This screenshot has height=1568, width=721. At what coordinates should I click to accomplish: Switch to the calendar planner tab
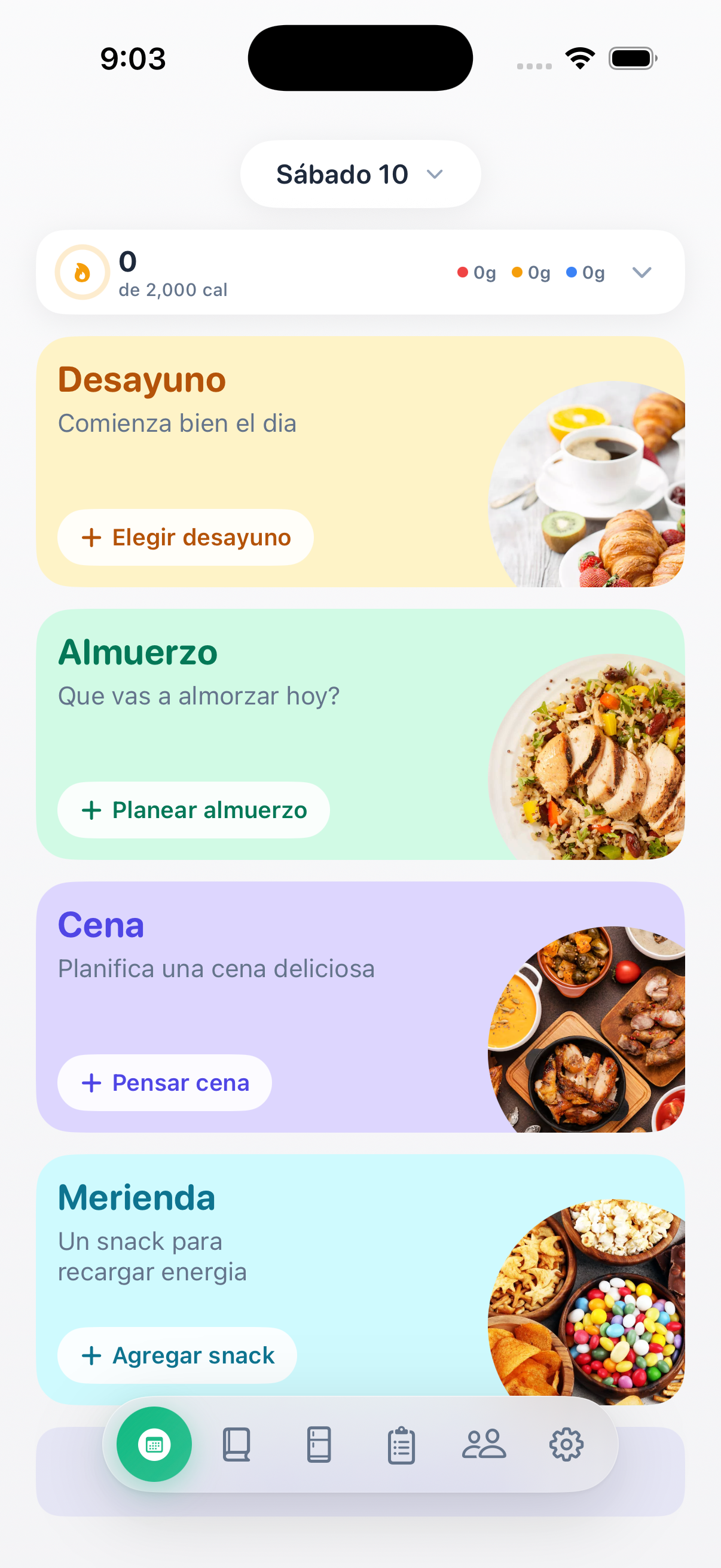click(x=154, y=1444)
